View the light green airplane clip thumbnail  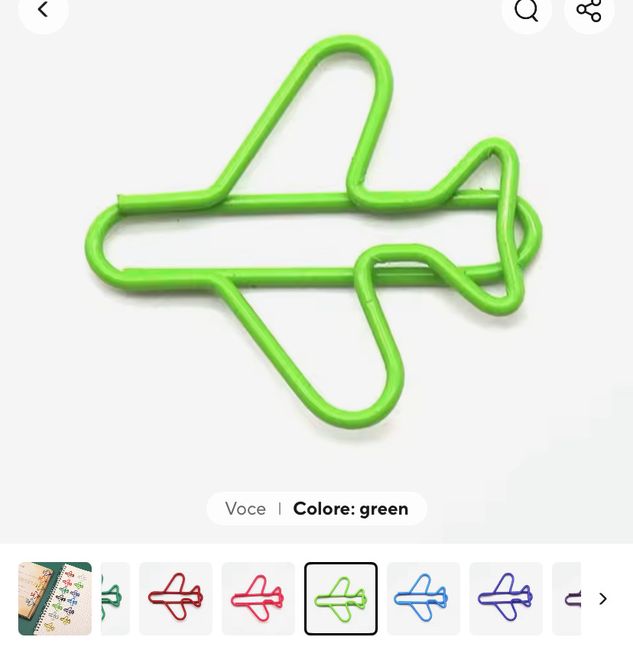tap(341, 599)
